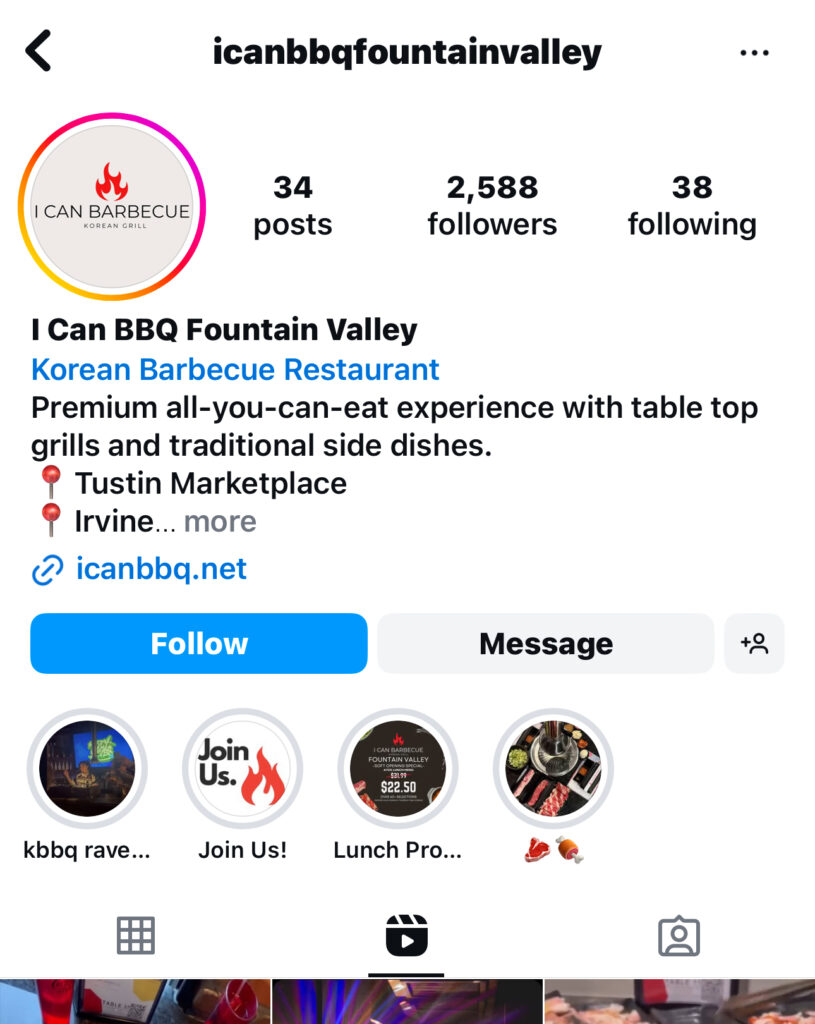This screenshot has height=1024, width=815.
Task: Switch to the tagged photos tab
Action: click(x=678, y=936)
